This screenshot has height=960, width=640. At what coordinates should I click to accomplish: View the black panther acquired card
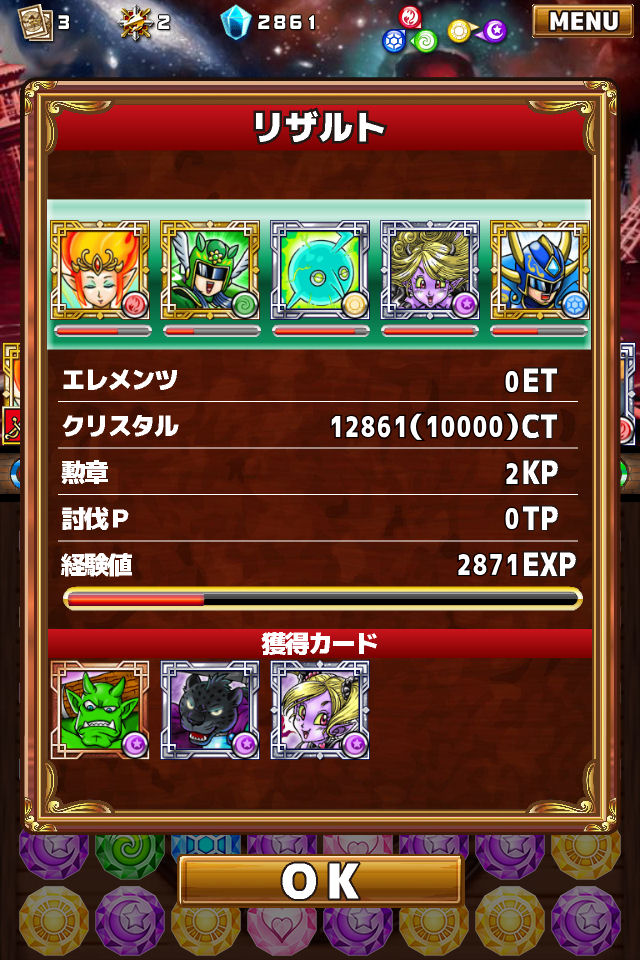[x=209, y=710]
